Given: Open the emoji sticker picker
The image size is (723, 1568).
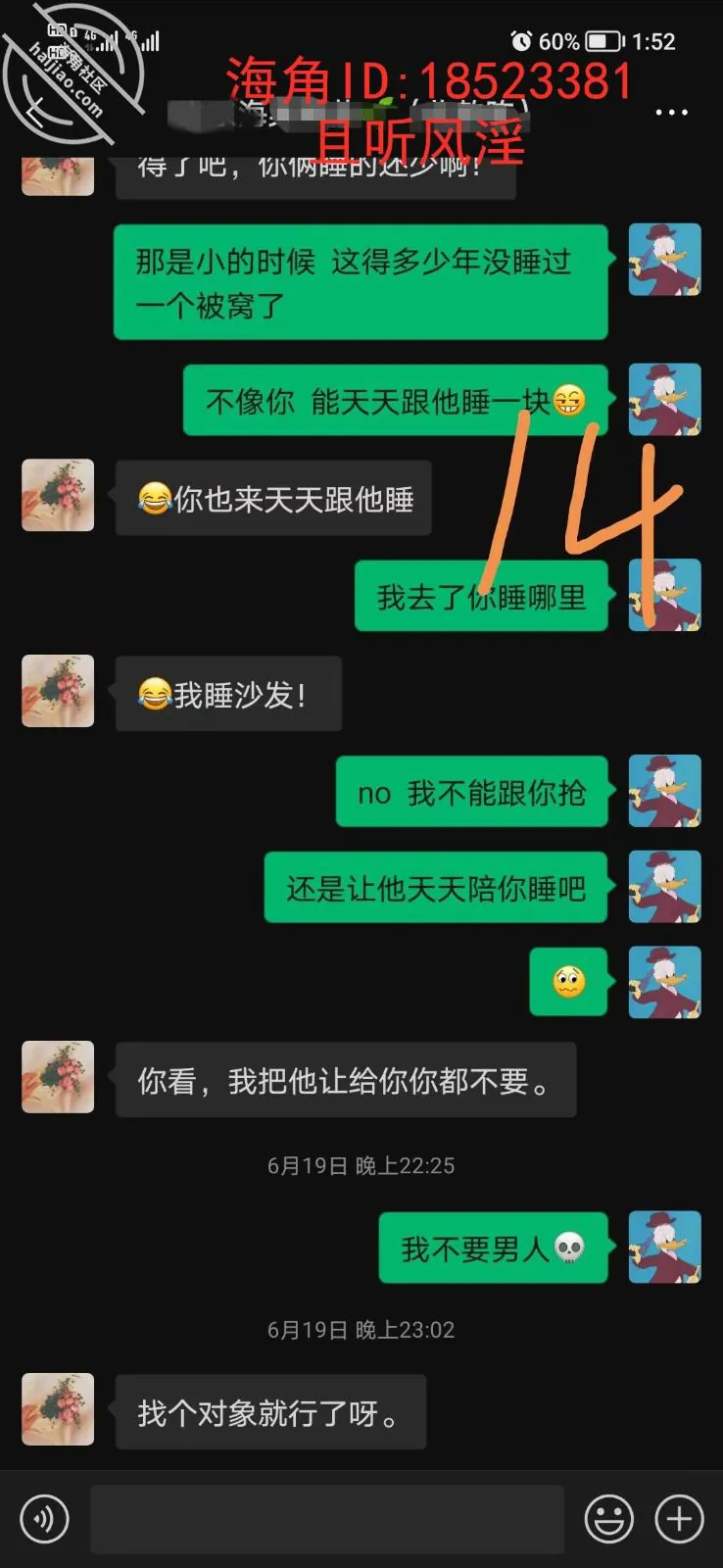Looking at the screenshot, I should click(609, 1519).
